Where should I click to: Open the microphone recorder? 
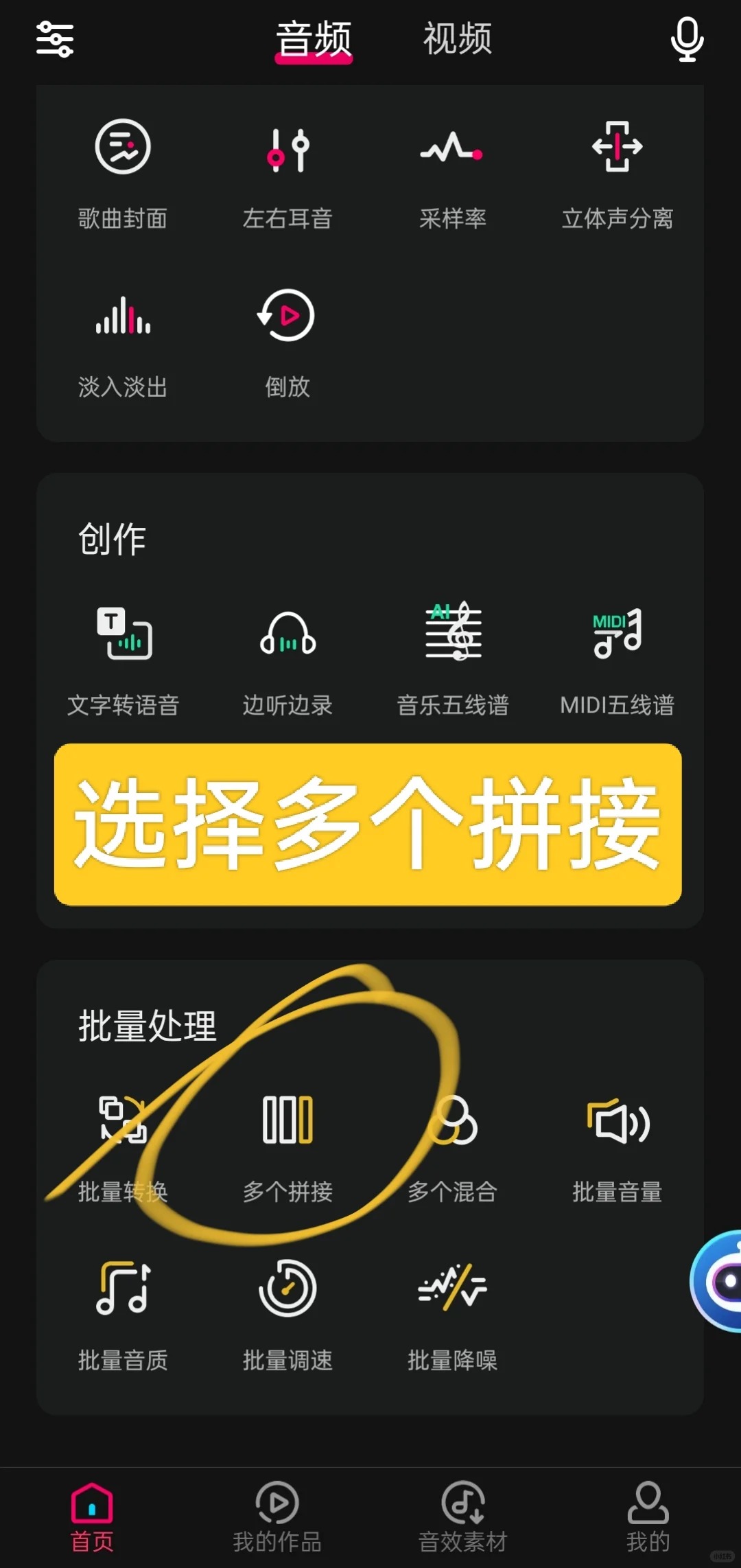(687, 39)
